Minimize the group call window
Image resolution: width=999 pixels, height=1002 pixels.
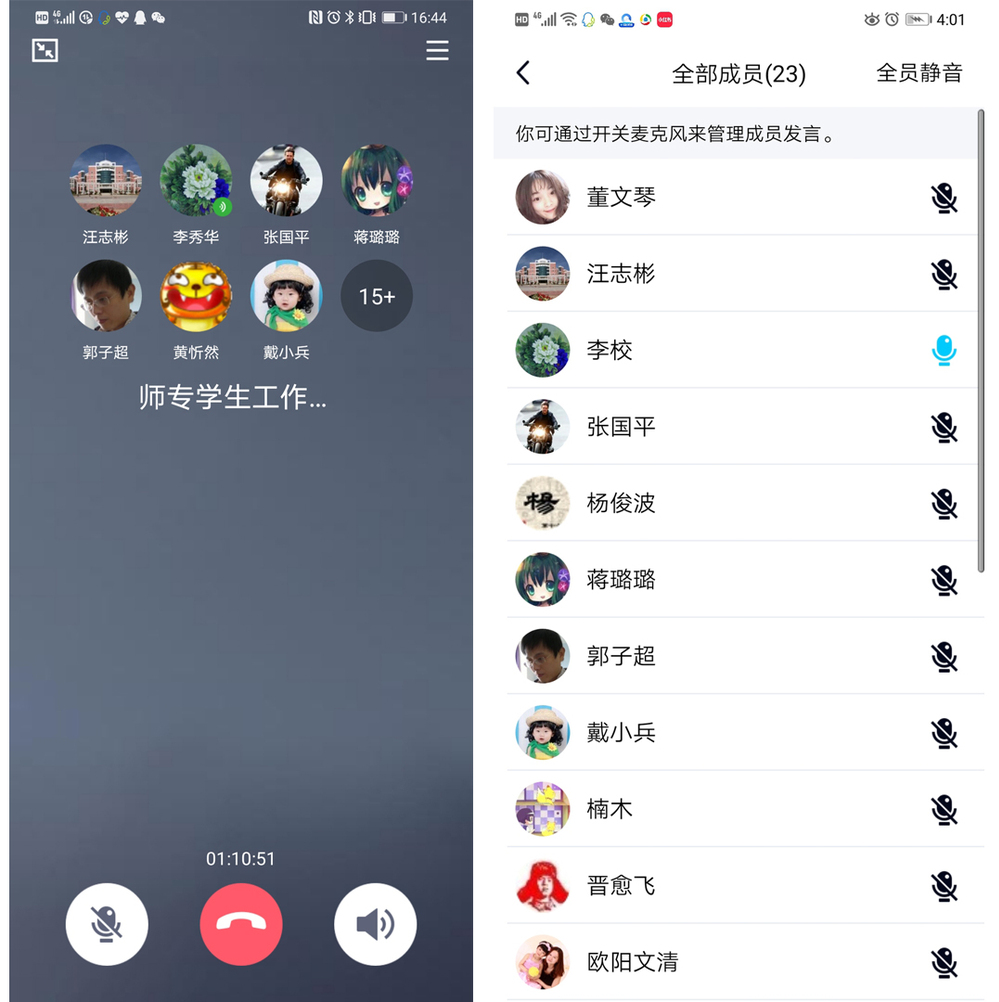coord(45,50)
